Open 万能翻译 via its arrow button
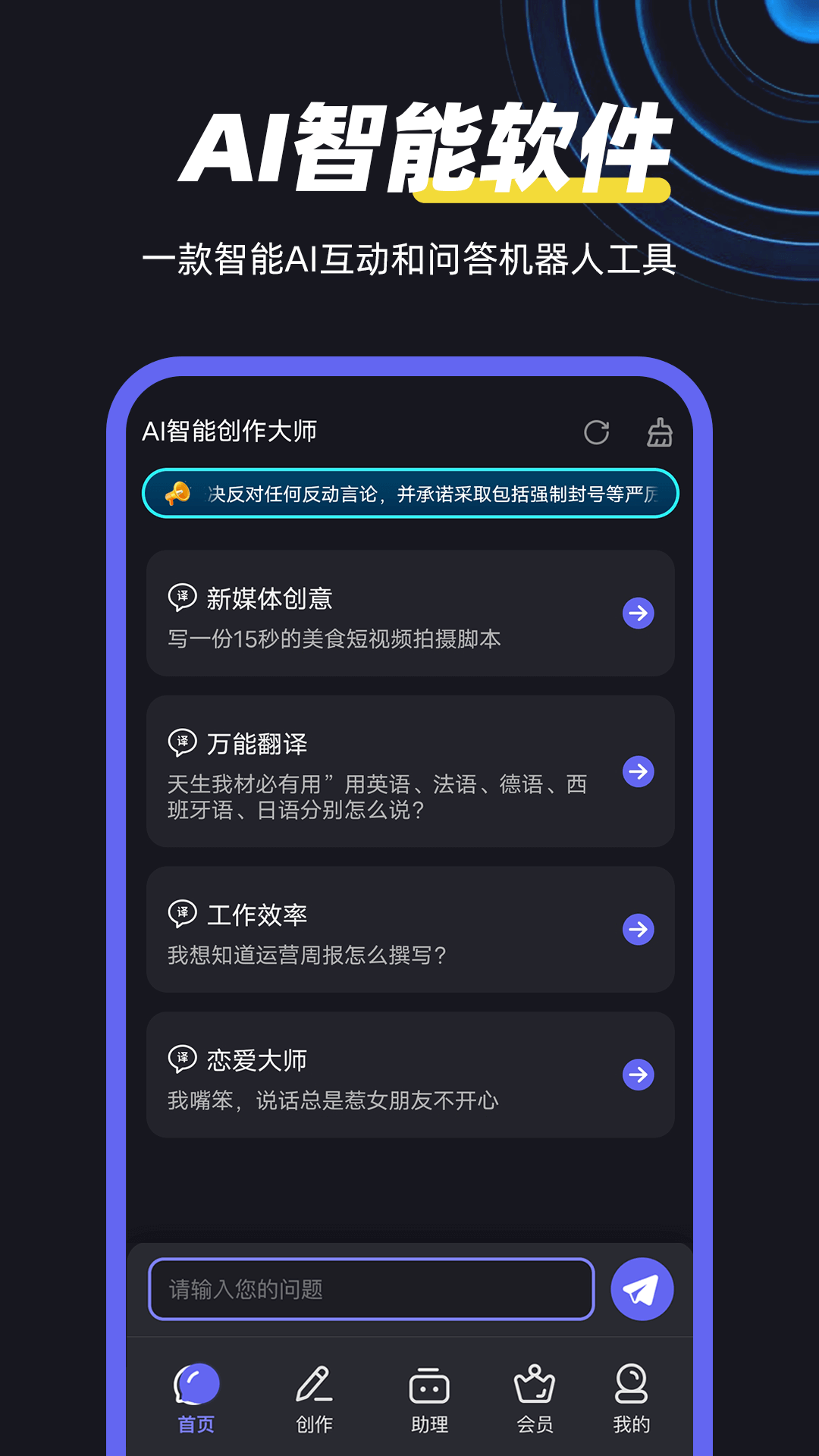The width and height of the screenshot is (819, 1456). pyautogui.click(x=638, y=772)
